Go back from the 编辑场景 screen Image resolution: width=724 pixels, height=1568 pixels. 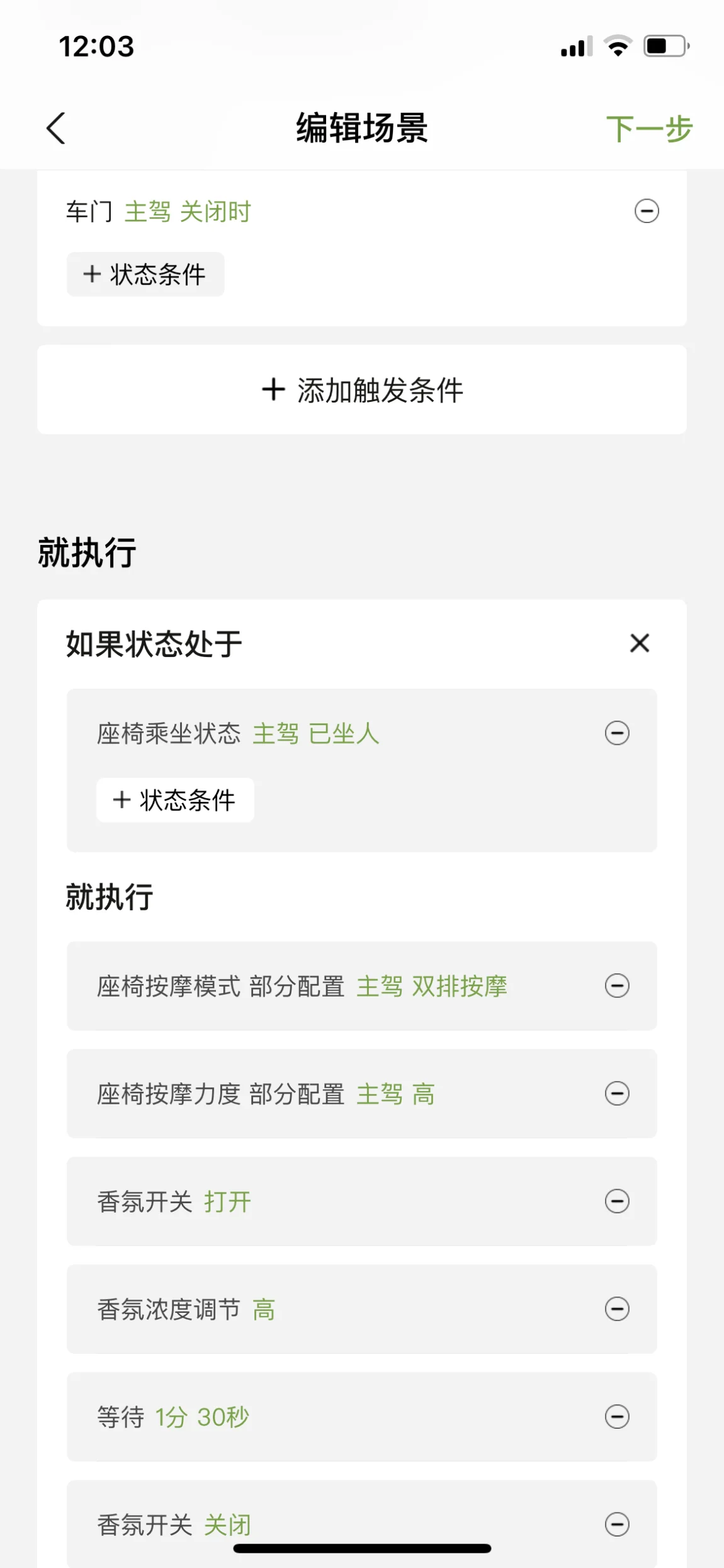click(56, 129)
